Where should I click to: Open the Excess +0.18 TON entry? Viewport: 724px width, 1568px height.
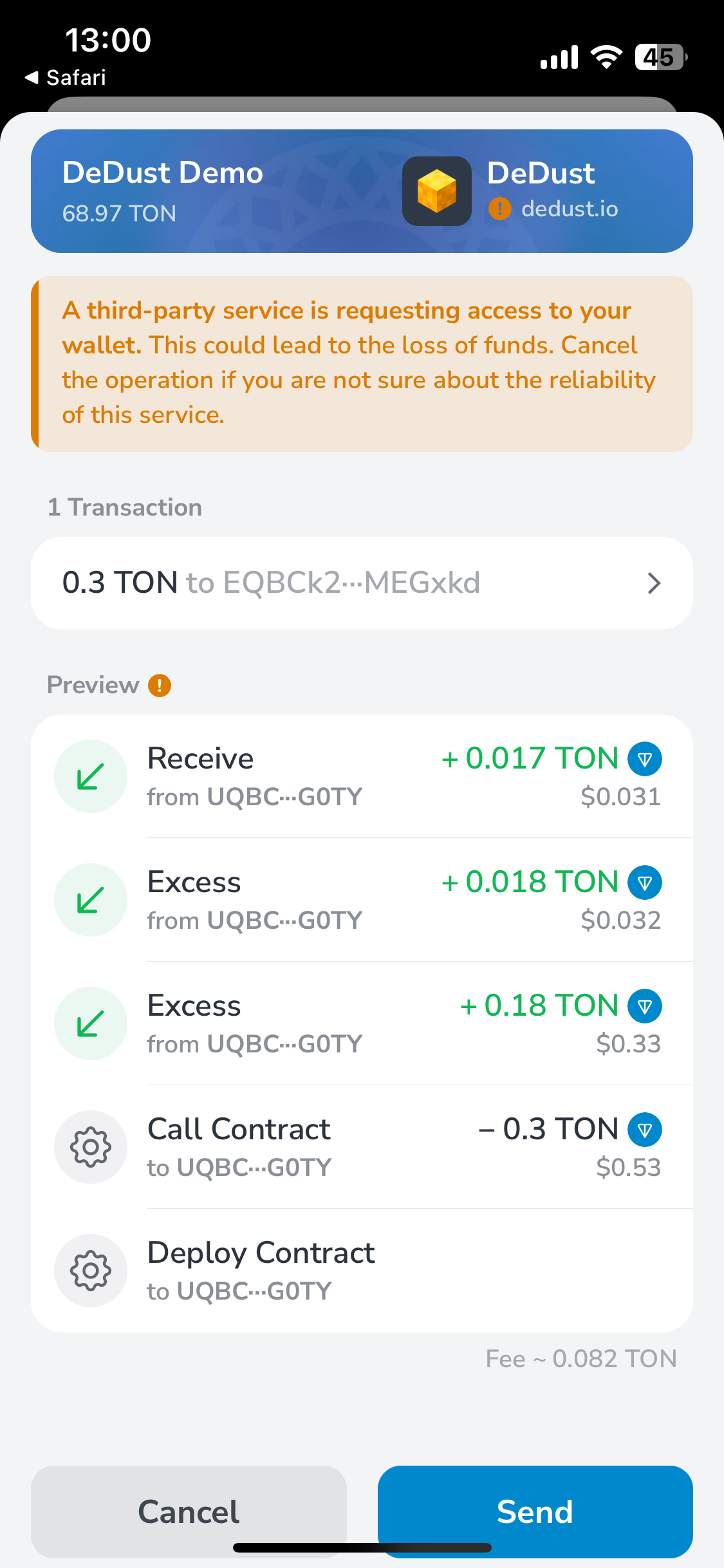coord(362,1023)
